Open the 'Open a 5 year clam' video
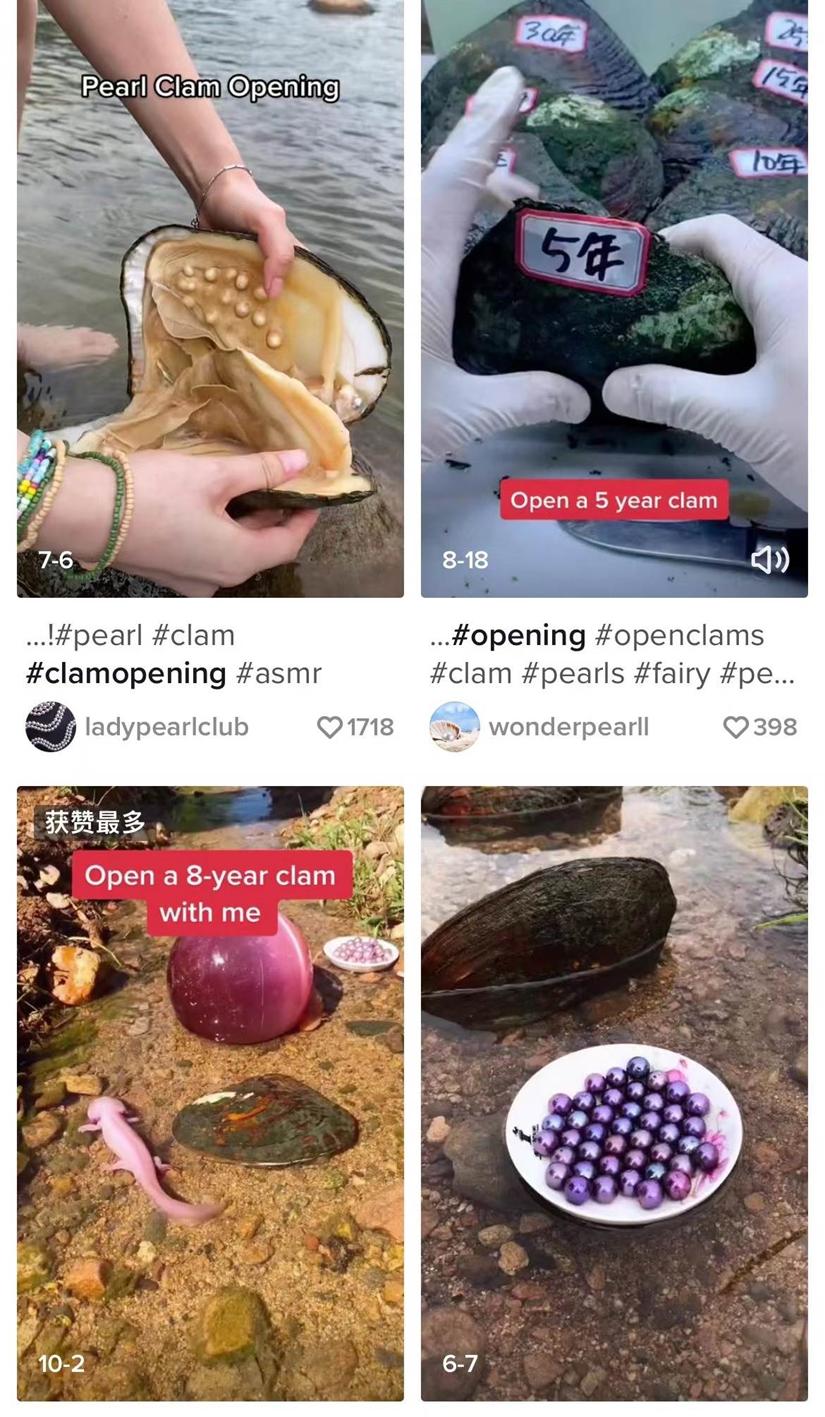The height and width of the screenshot is (1417, 825). [614, 300]
